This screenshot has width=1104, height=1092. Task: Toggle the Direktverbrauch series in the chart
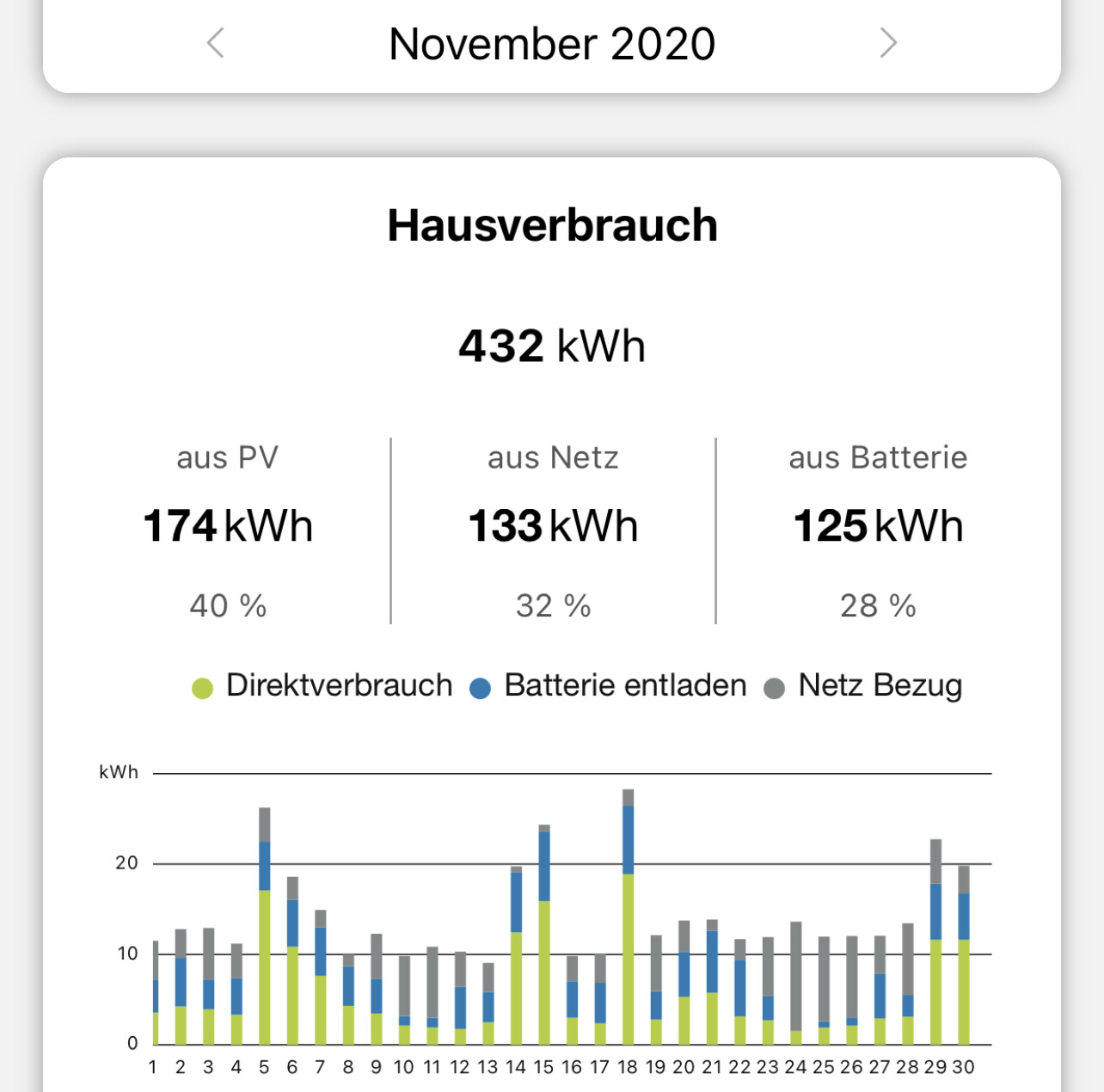click(x=322, y=686)
